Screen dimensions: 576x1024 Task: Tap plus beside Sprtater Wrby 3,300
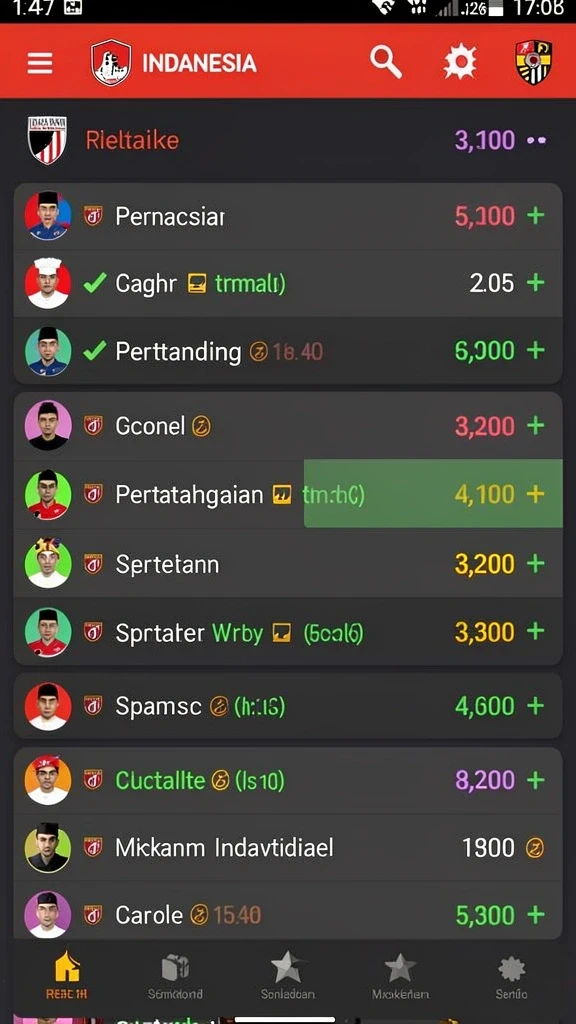(536, 632)
